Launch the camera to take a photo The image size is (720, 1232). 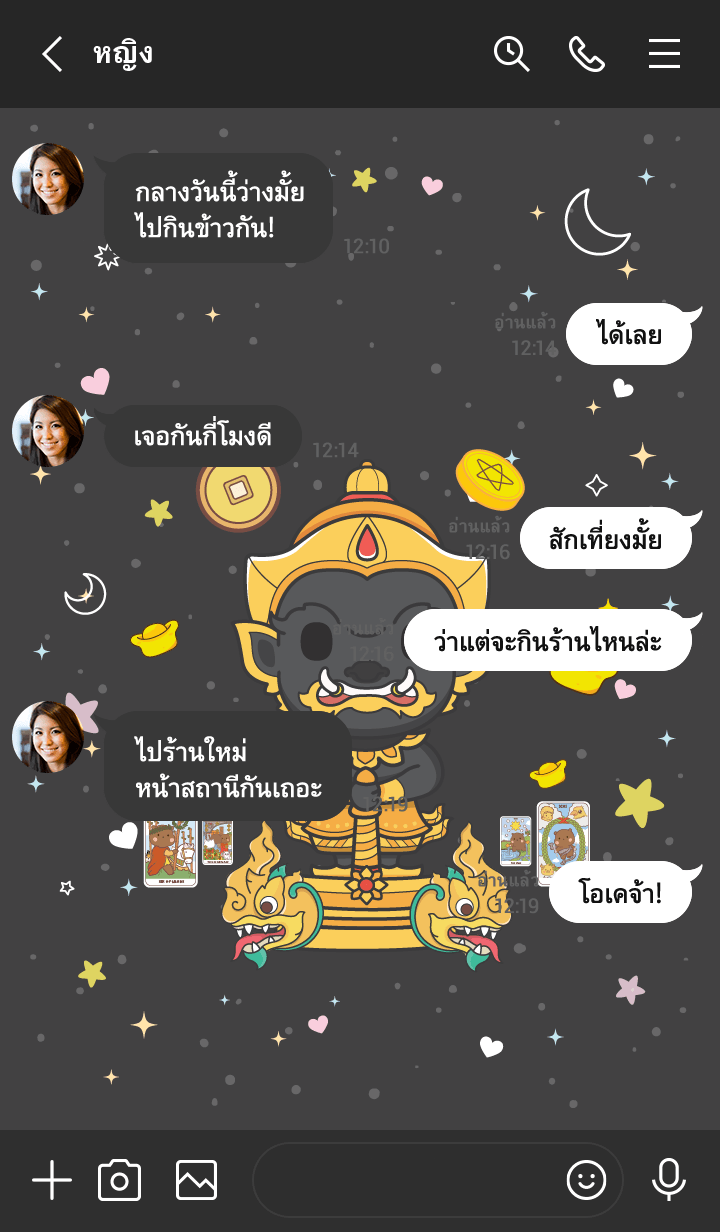[x=119, y=1181]
